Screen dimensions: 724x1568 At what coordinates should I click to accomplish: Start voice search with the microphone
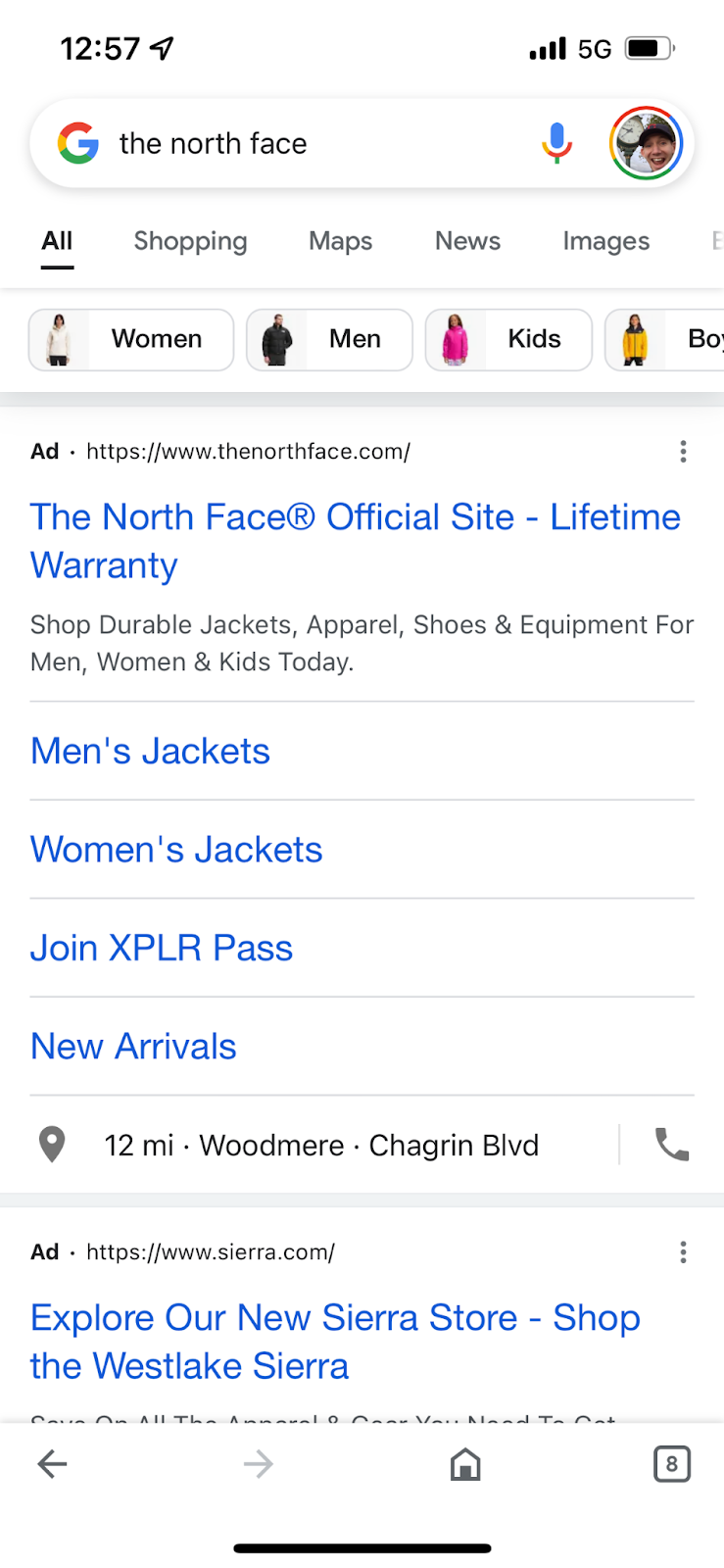556,143
